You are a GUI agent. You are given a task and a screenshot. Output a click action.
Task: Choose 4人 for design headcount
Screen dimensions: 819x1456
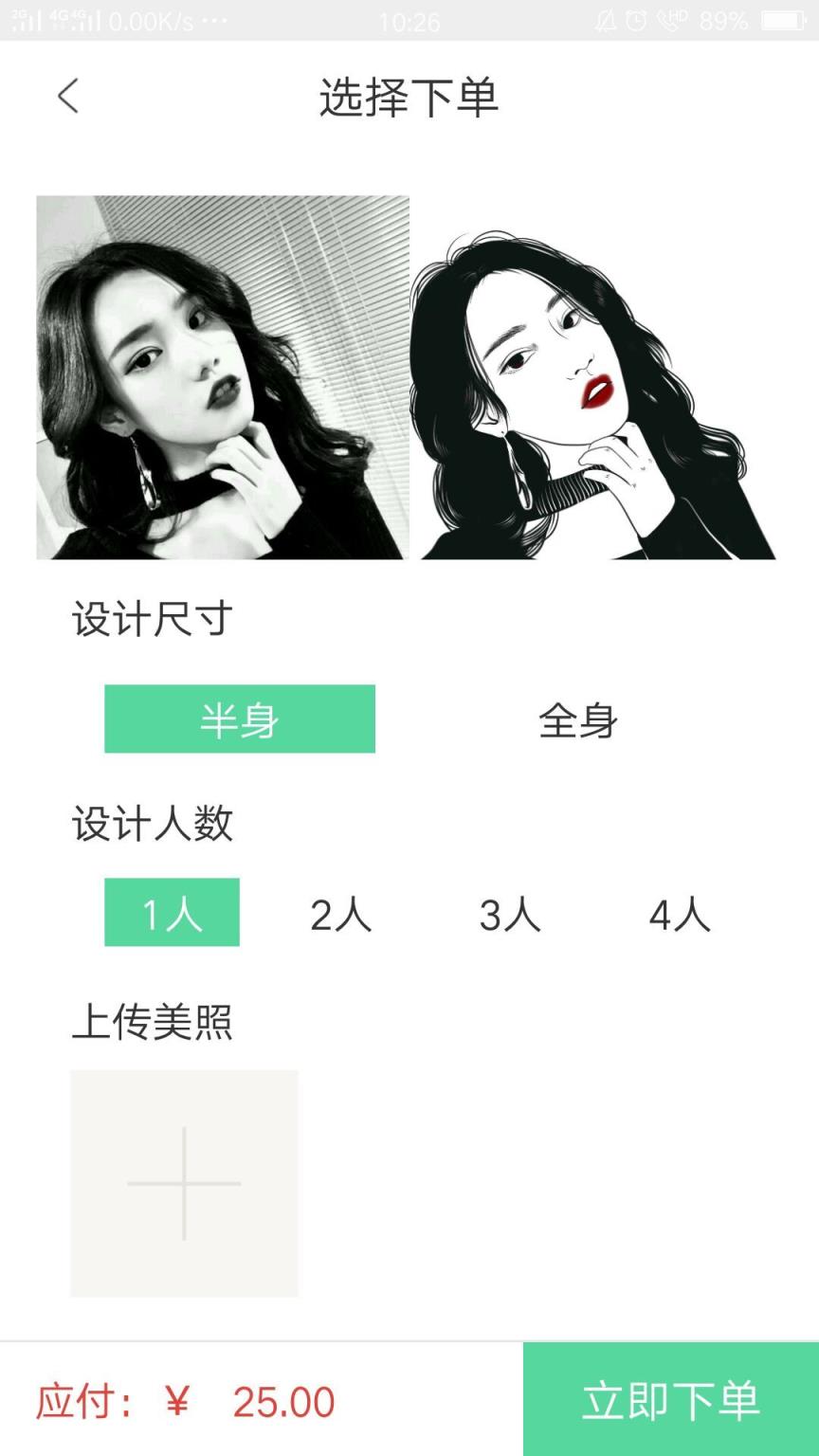pyautogui.click(x=678, y=913)
